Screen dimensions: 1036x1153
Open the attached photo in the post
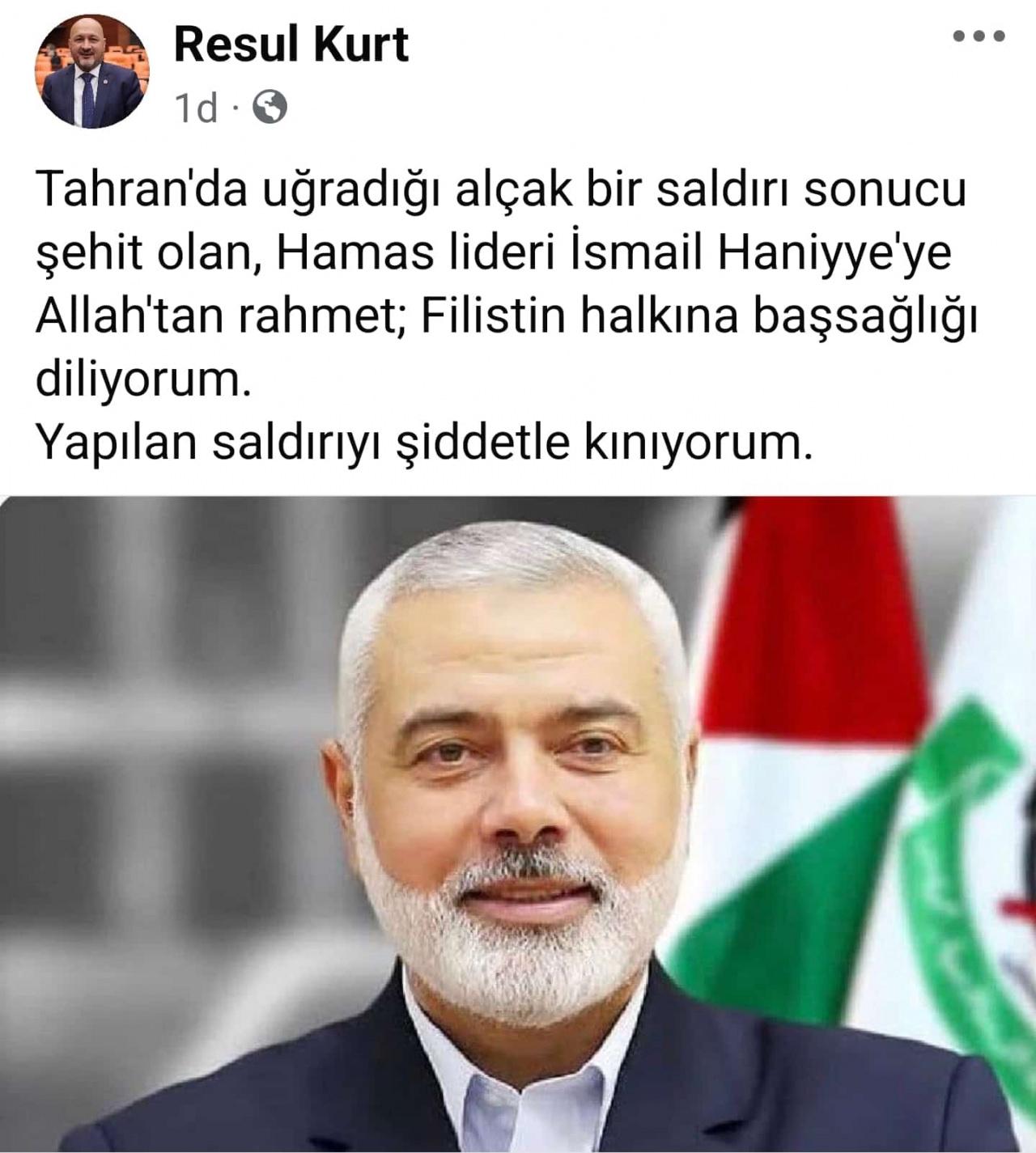pos(518,821)
